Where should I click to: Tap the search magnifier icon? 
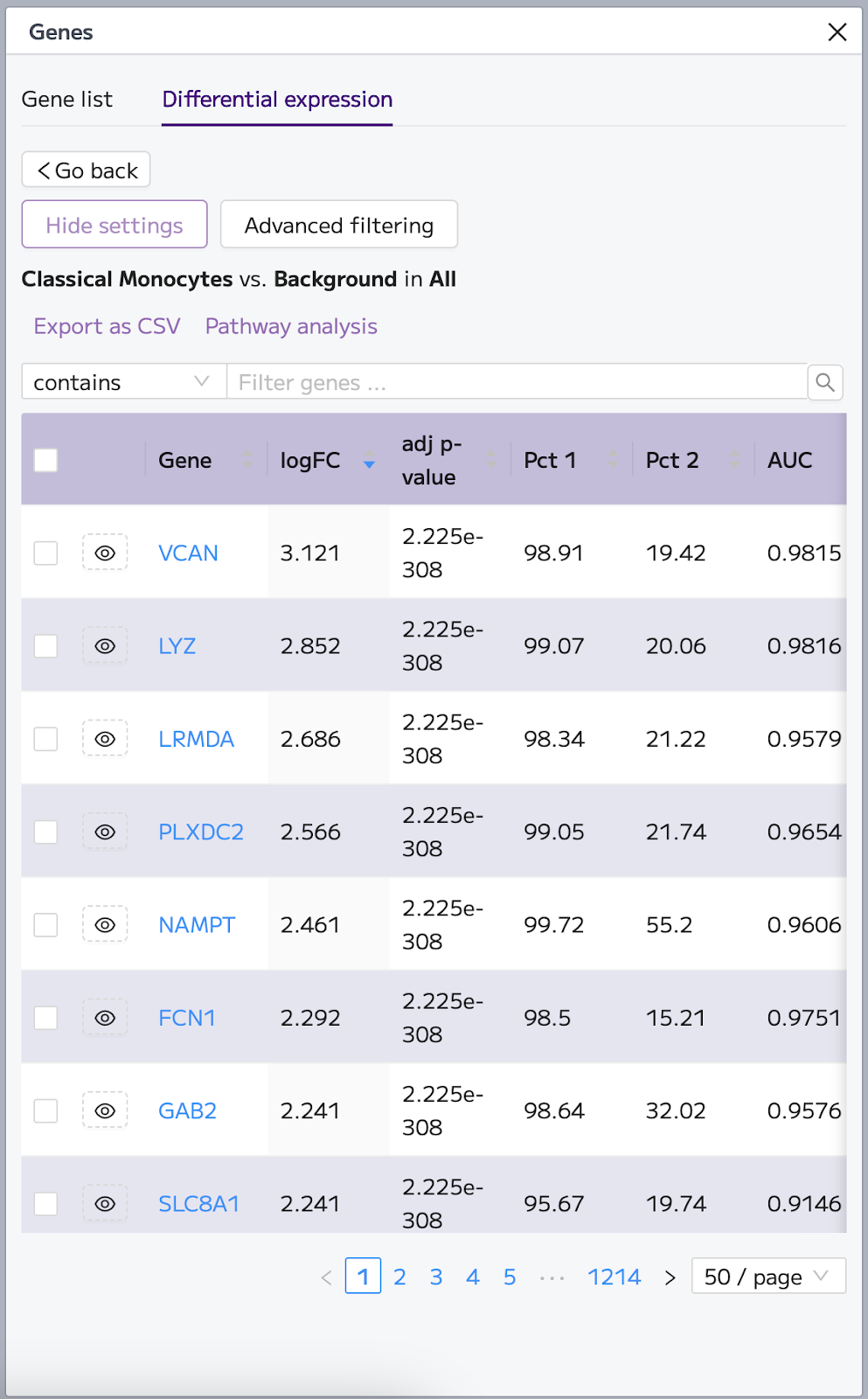(x=824, y=382)
